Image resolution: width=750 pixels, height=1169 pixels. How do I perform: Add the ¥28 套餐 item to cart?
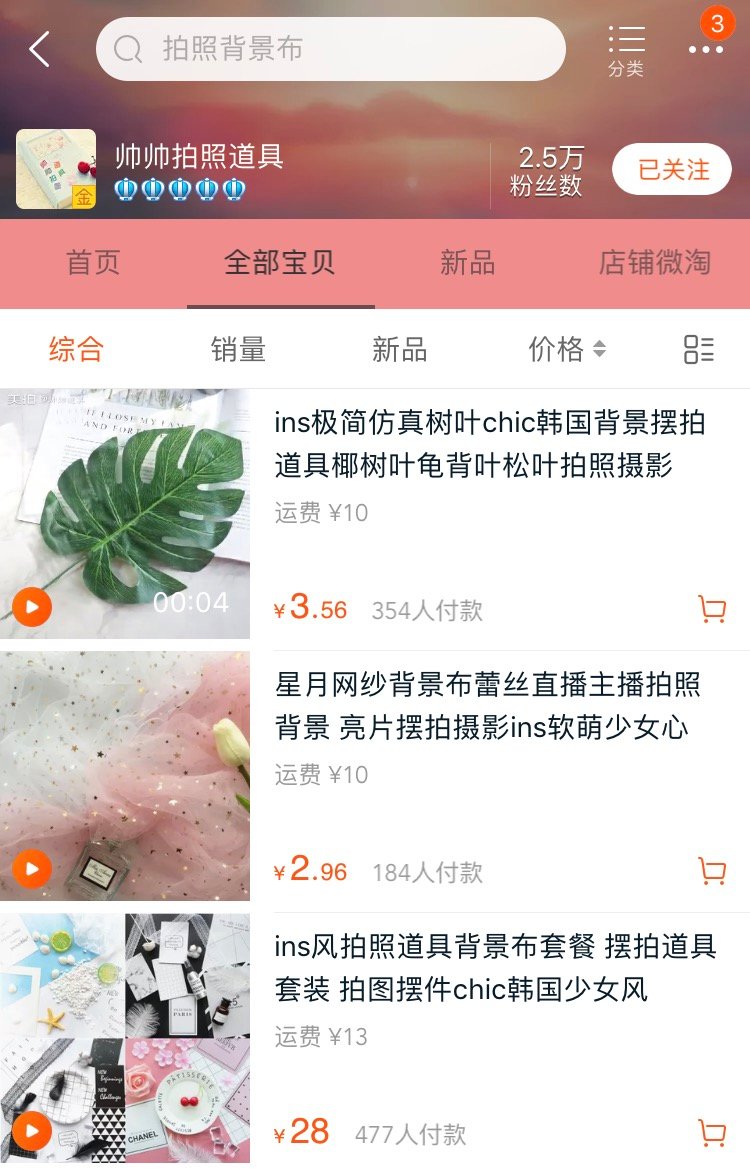pyautogui.click(x=712, y=1133)
